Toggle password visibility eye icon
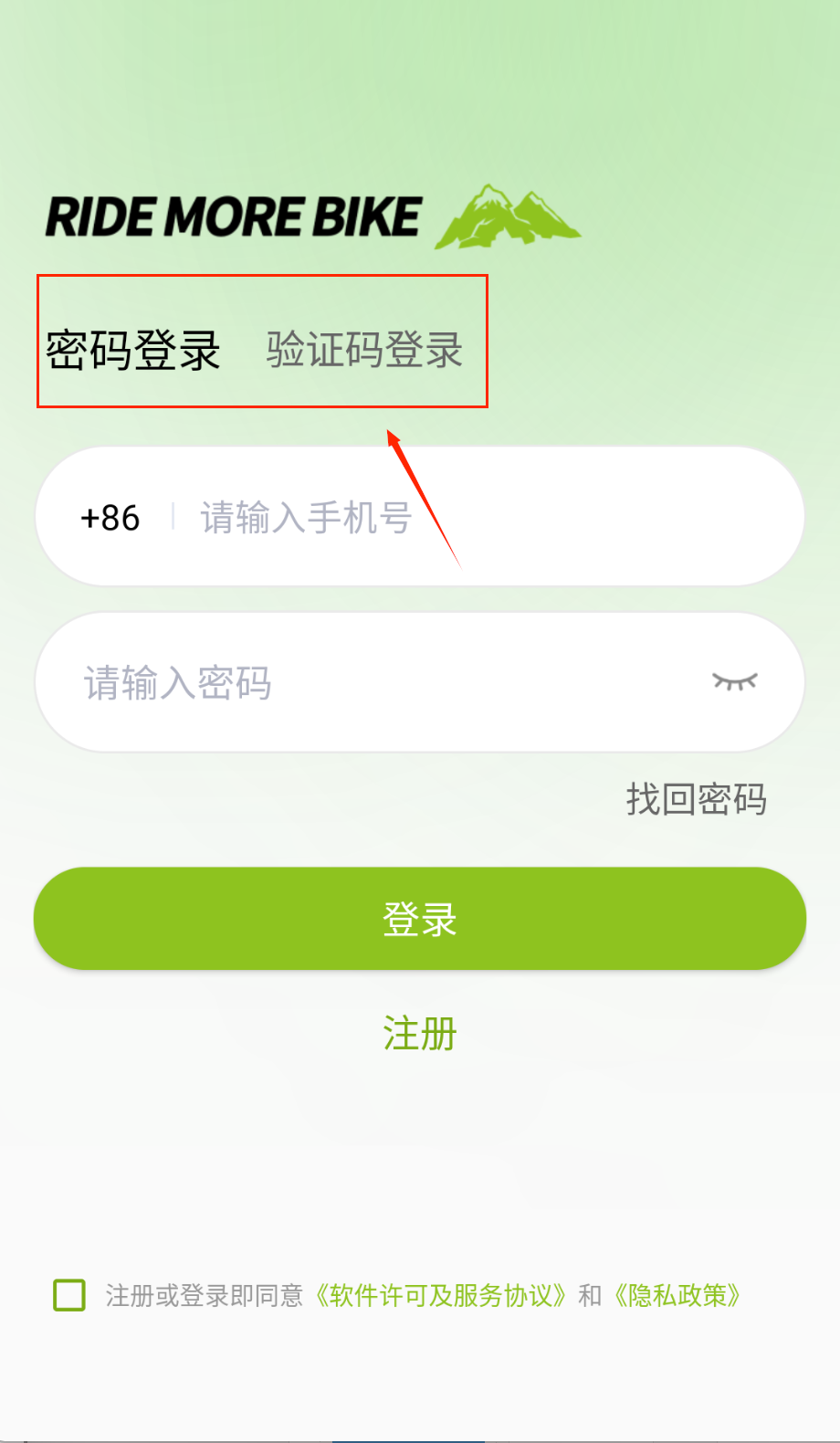Image resolution: width=840 pixels, height=1443 pixels. (x=734, y=682)
